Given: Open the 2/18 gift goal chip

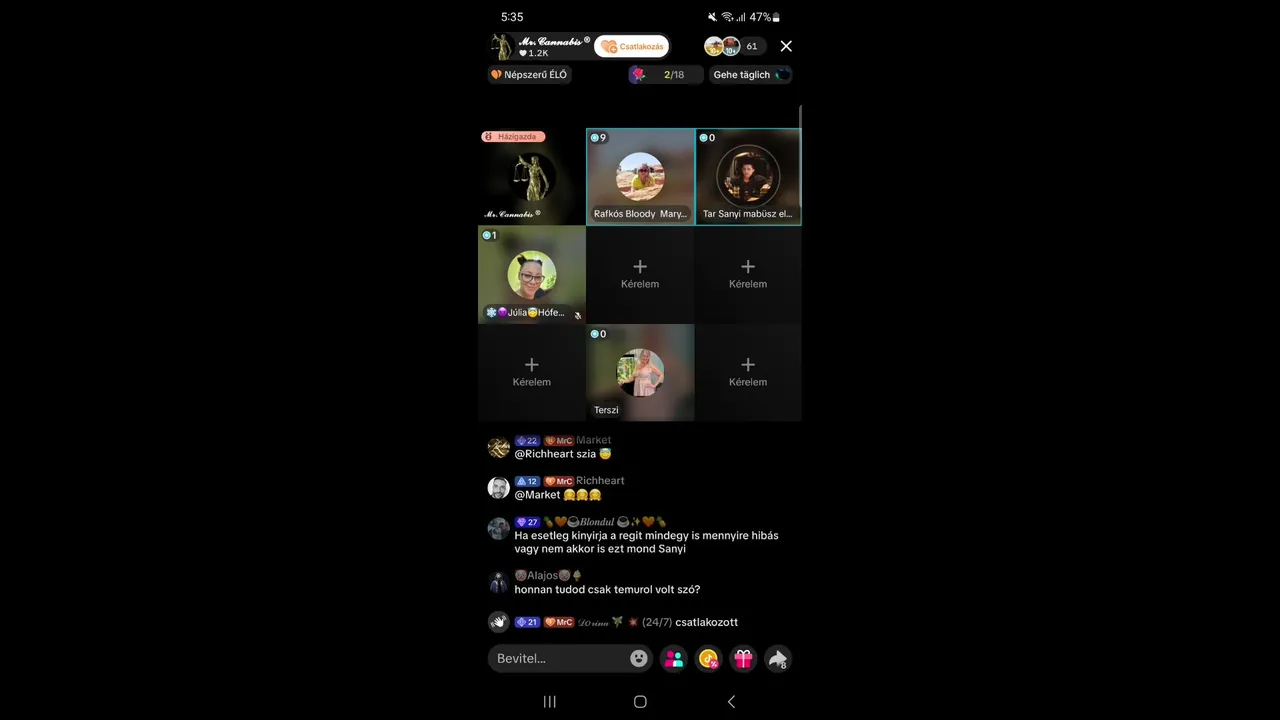Looking at the screenshot, I should tap(665, 75).
